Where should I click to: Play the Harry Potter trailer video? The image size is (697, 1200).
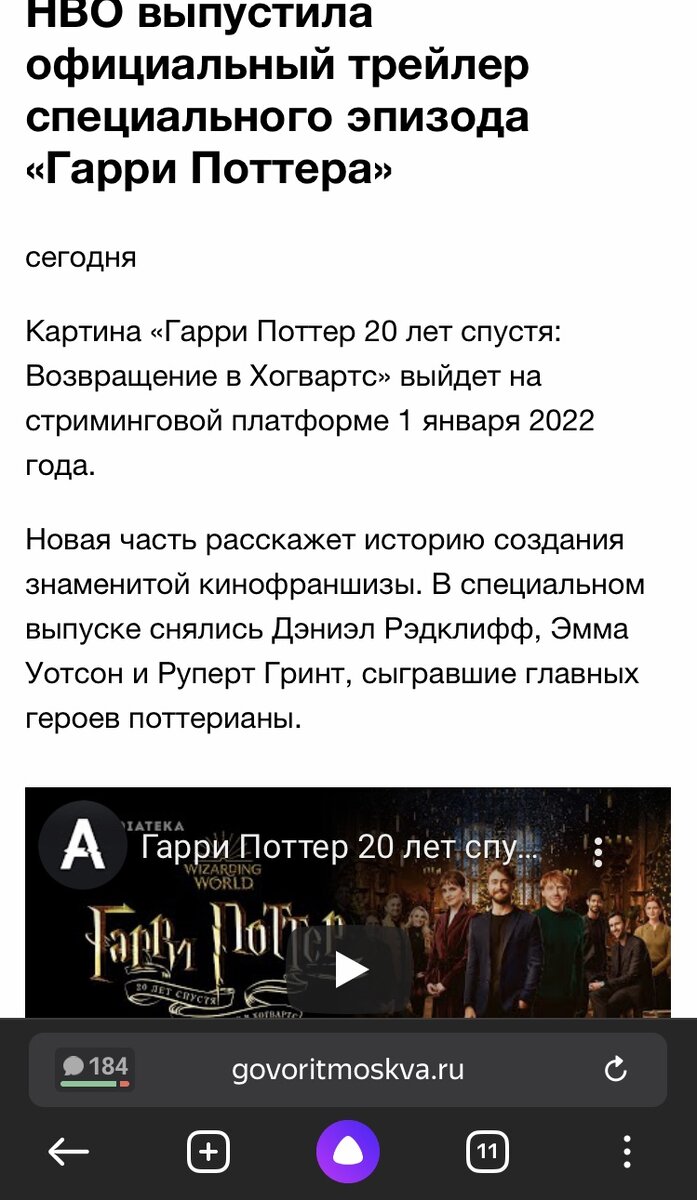(349, 968)
